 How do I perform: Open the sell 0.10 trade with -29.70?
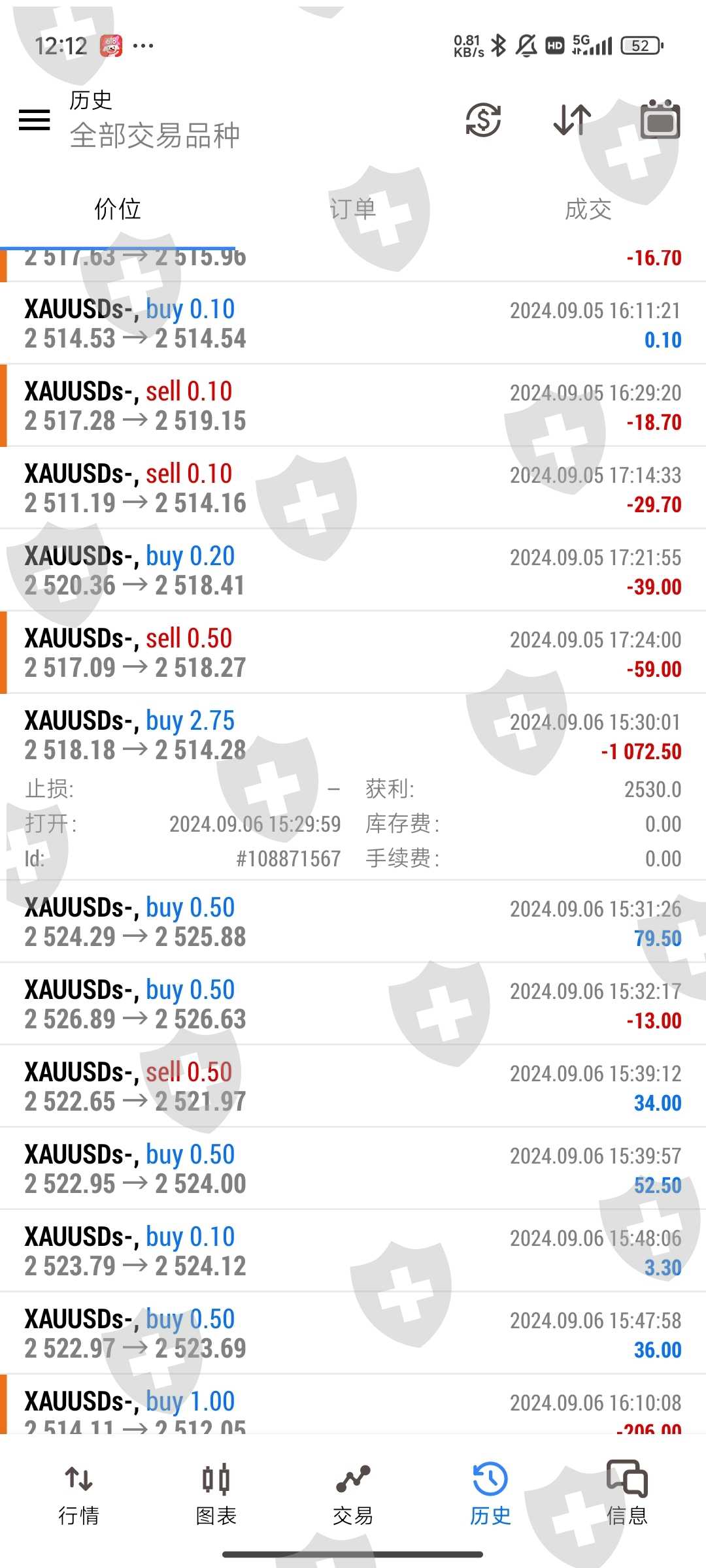click(353, 488)
